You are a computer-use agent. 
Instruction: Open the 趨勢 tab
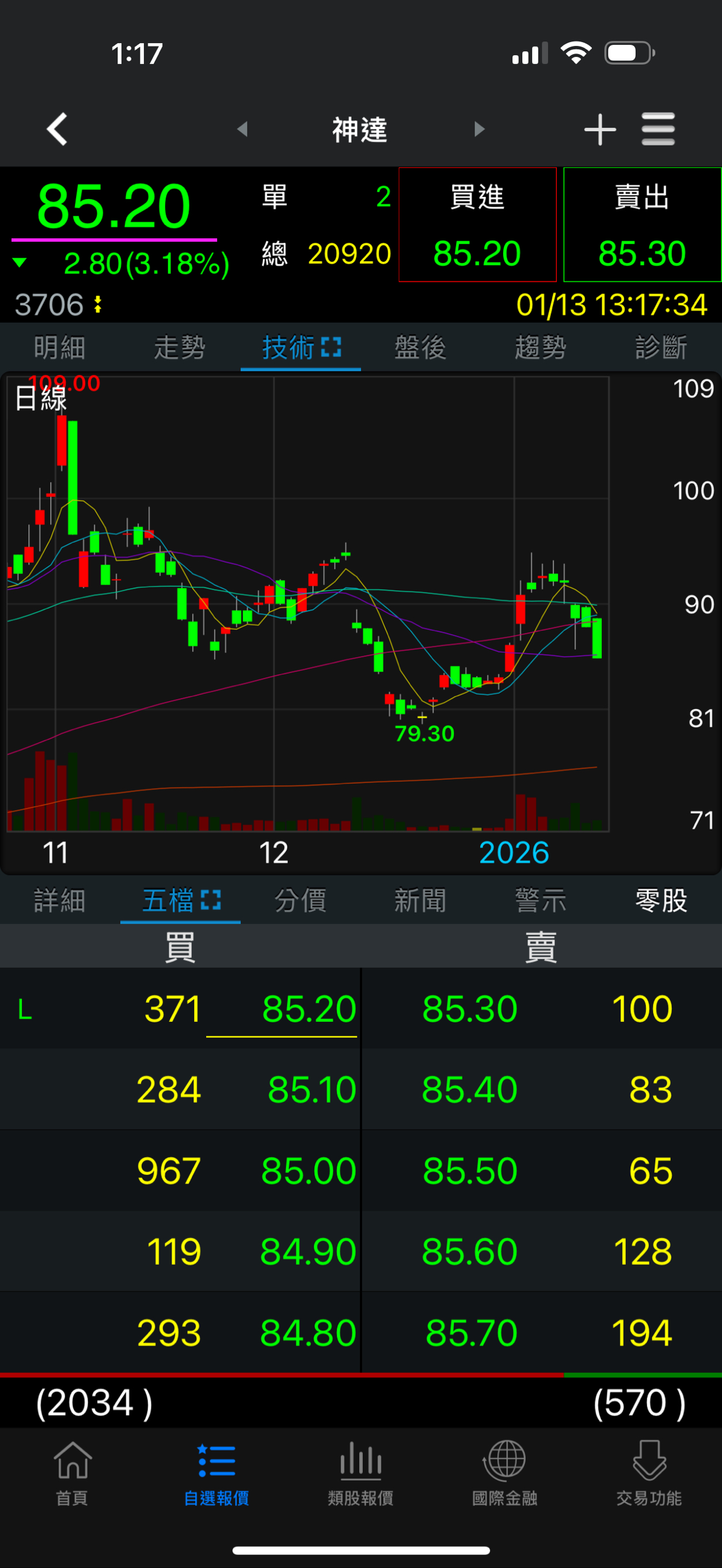point(541,348)
